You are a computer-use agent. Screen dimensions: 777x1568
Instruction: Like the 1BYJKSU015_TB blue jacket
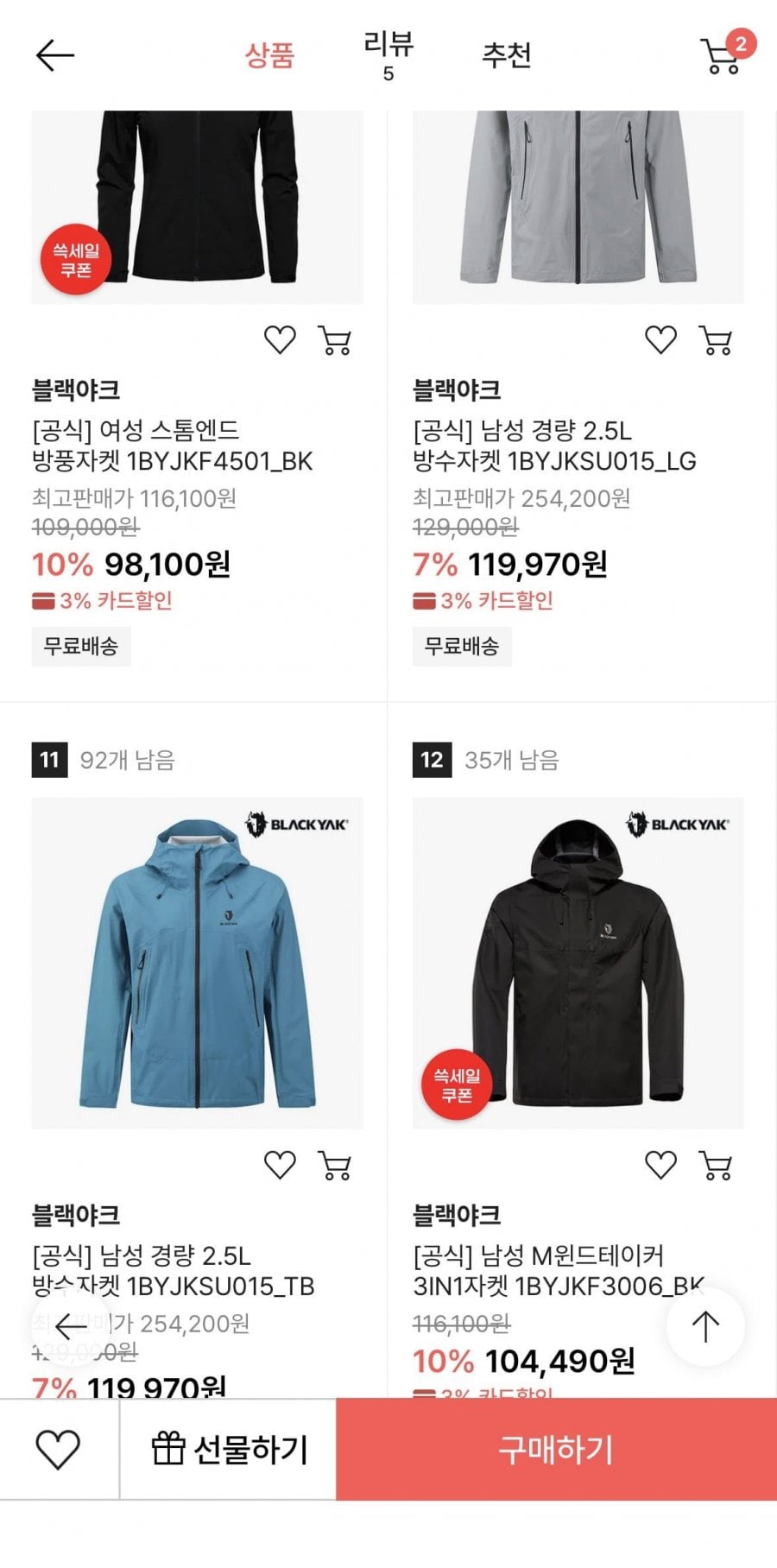point(280,1166)
